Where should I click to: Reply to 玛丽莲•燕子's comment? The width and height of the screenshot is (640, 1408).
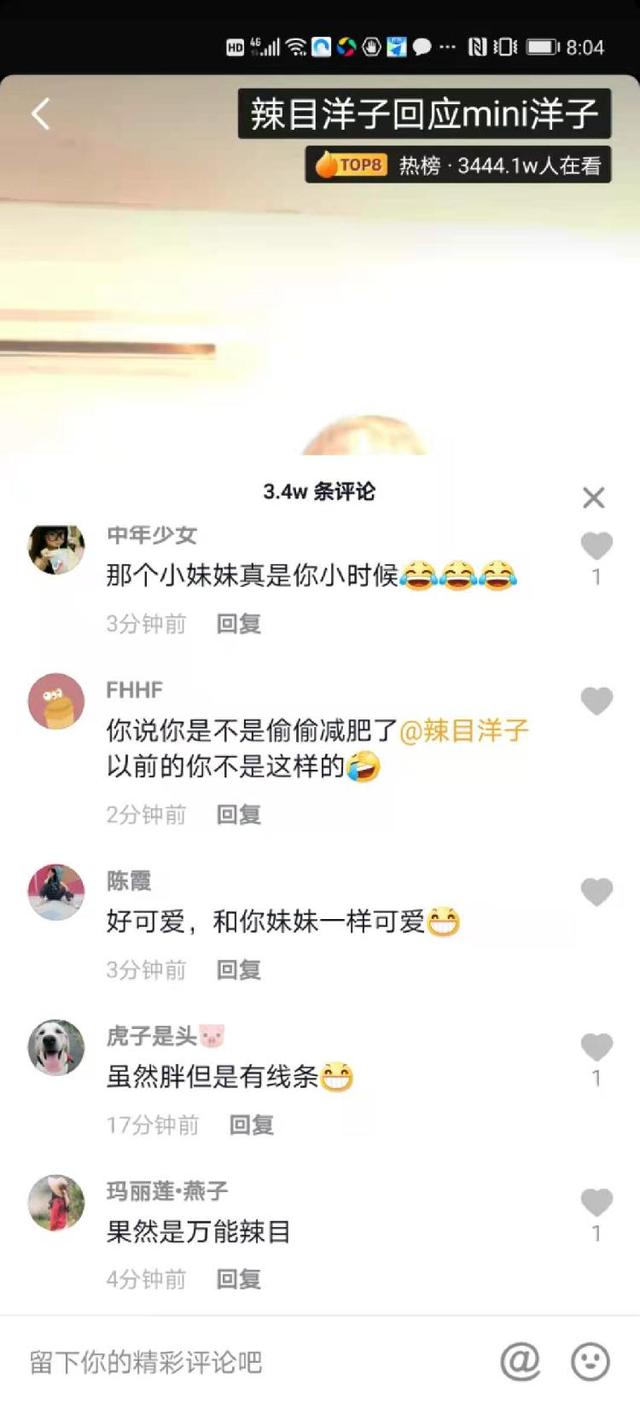click(x=239, y=1279)
